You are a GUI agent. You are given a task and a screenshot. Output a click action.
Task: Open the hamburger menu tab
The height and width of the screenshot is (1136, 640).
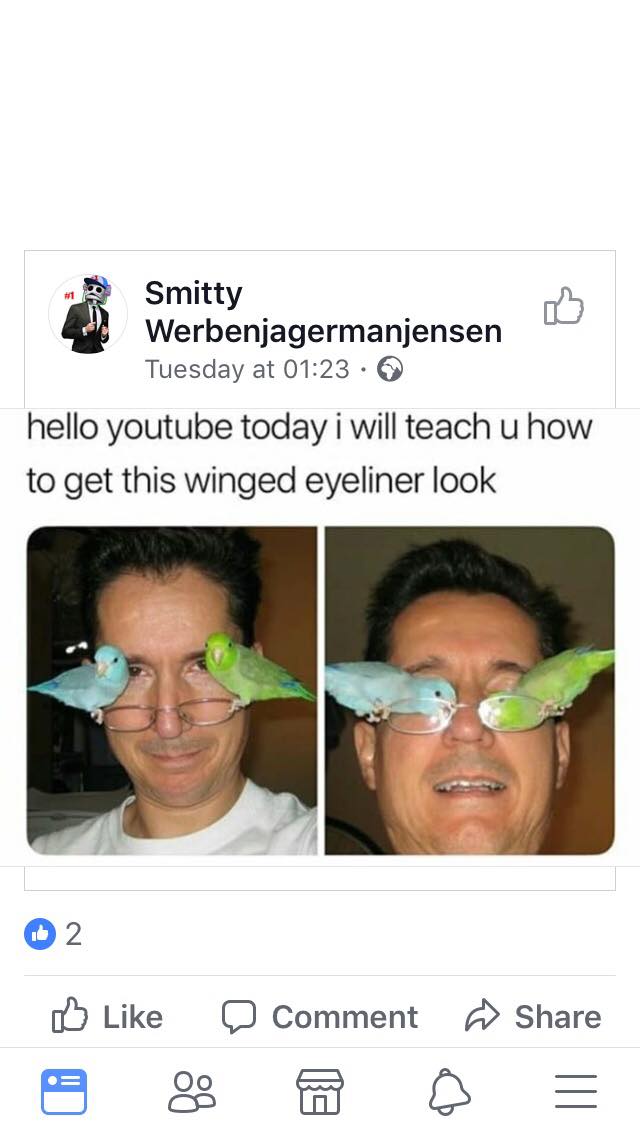click(575, 1091)
